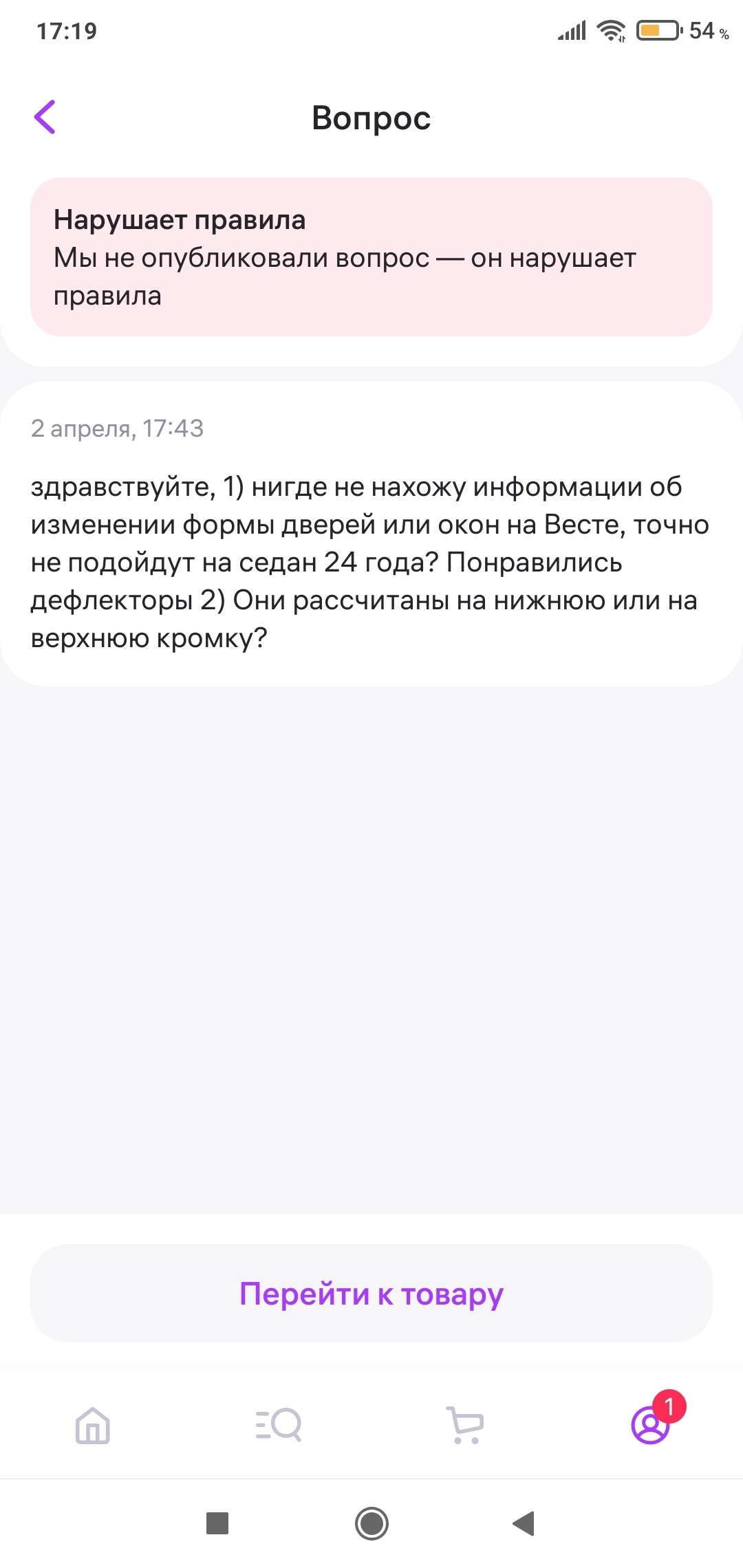Screen dimensions: 743x1568
Task: Open the profile tab with notification badge
Action: coord(651,1425)
